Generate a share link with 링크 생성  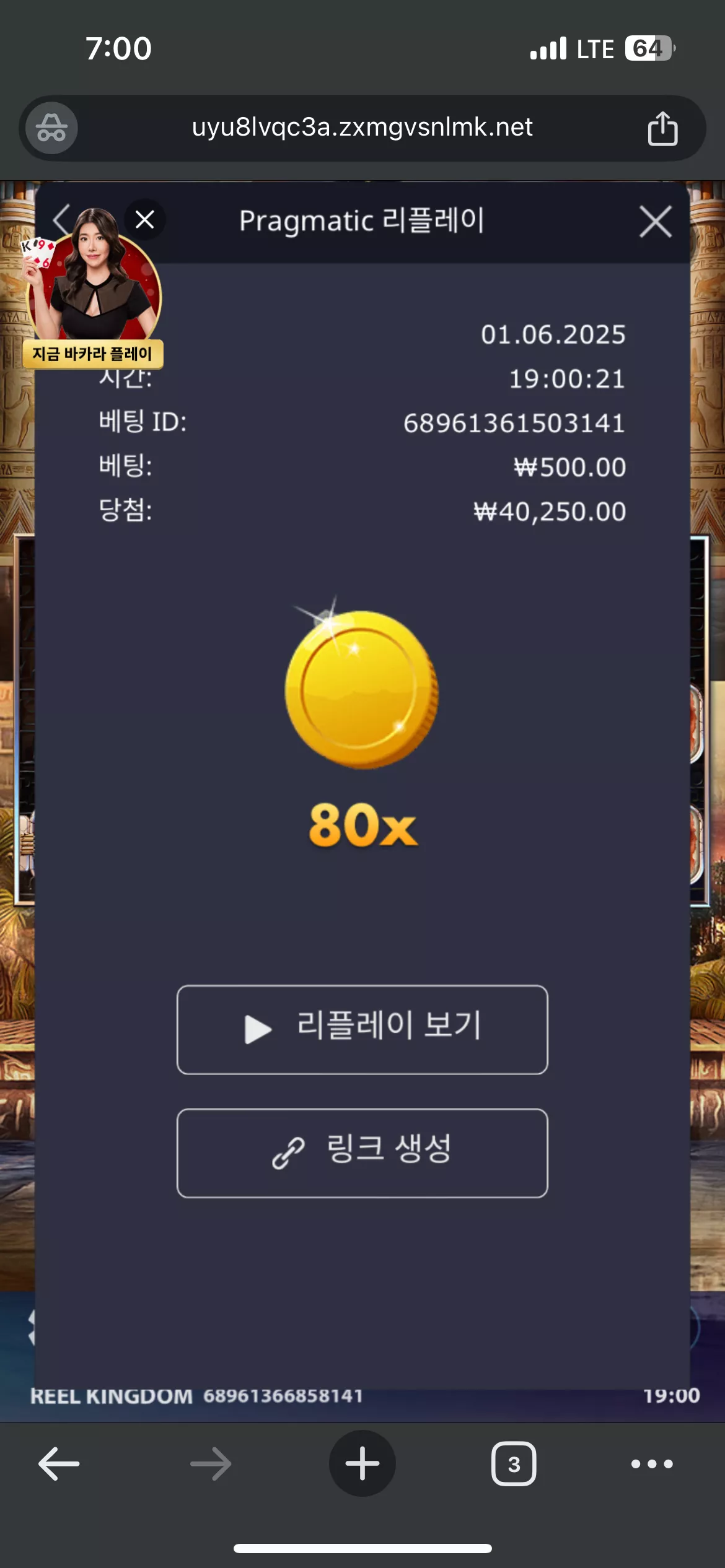362,1153
